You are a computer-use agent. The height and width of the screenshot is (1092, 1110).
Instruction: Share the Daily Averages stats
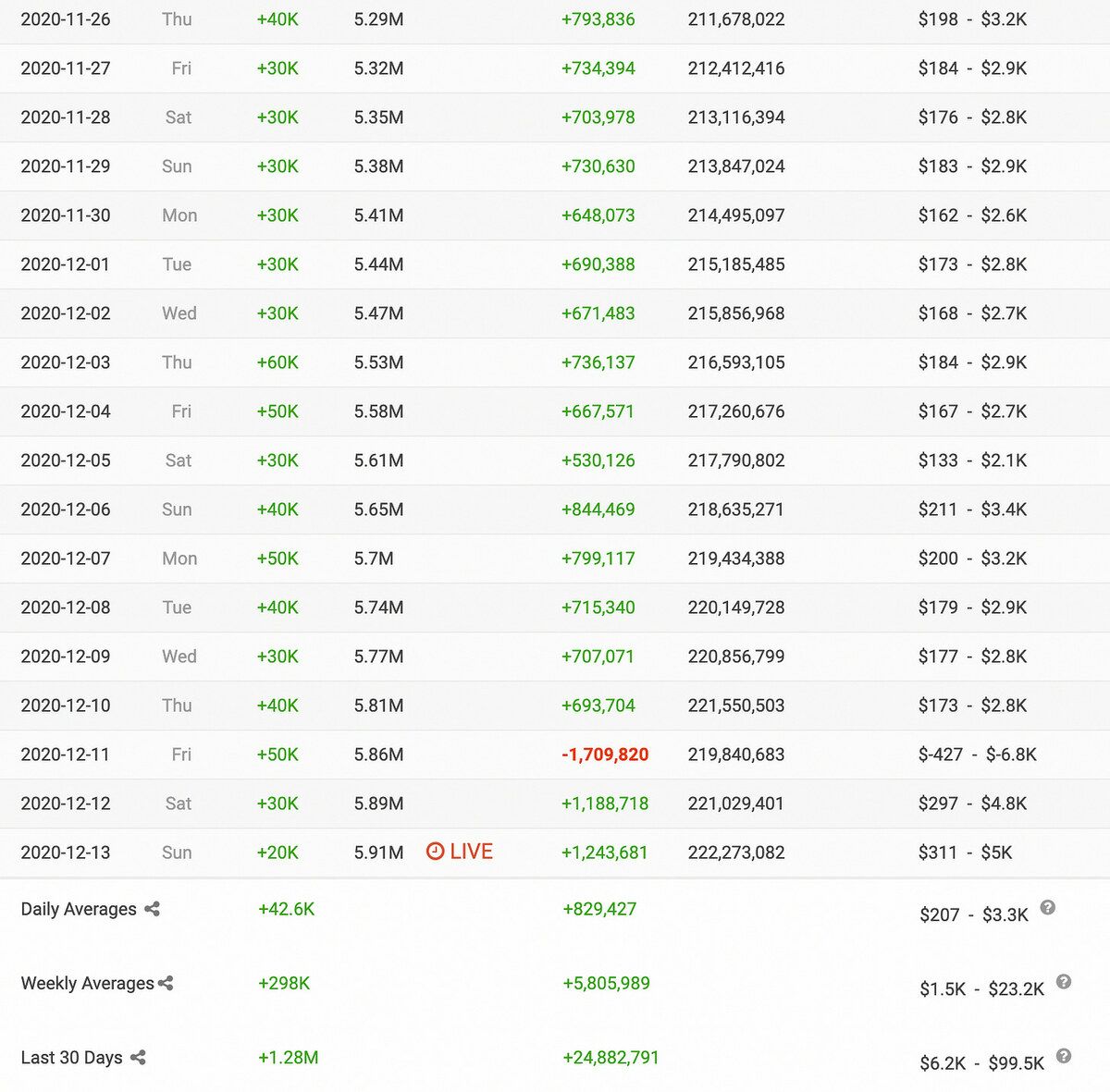153,909
